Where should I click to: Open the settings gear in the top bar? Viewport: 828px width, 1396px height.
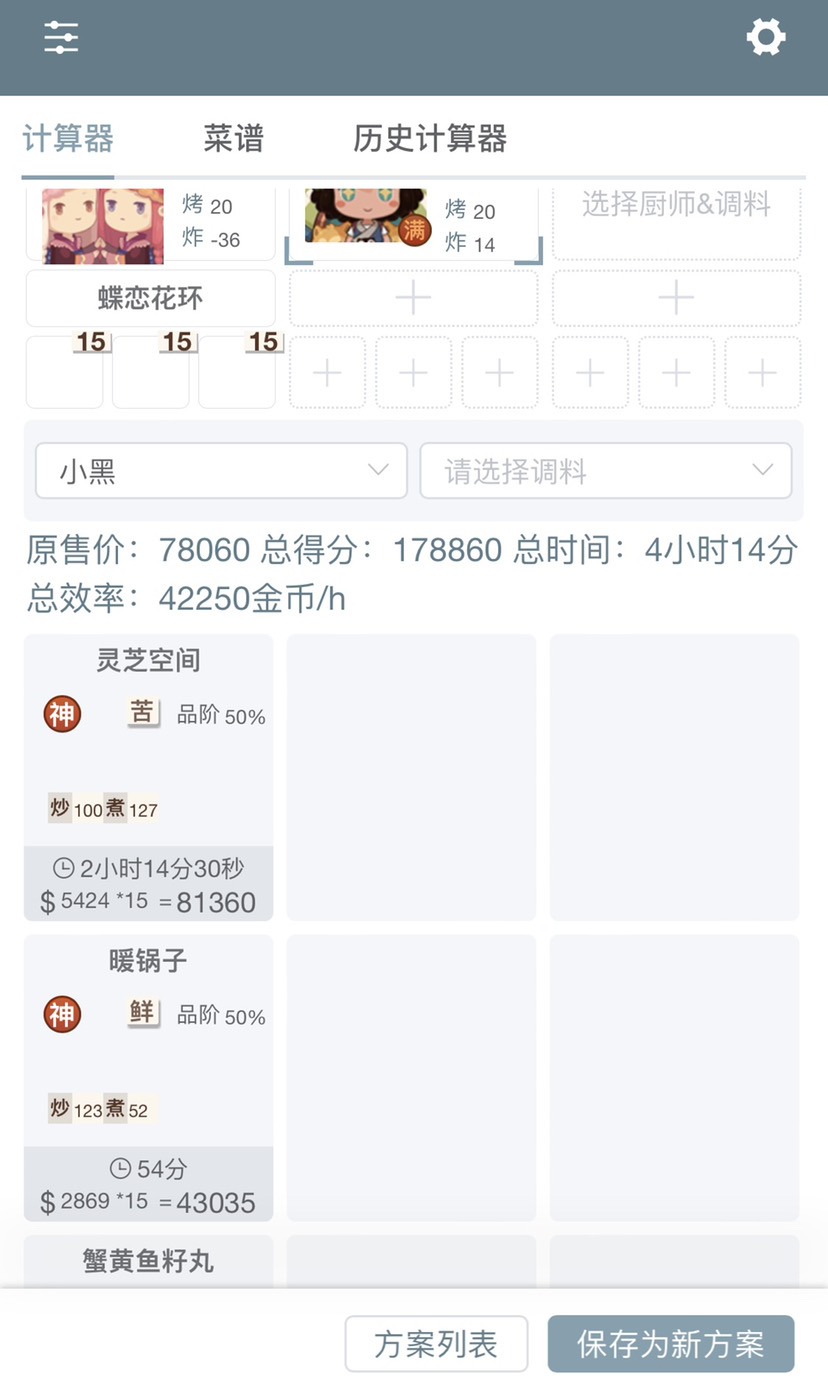tap(766, 36)
